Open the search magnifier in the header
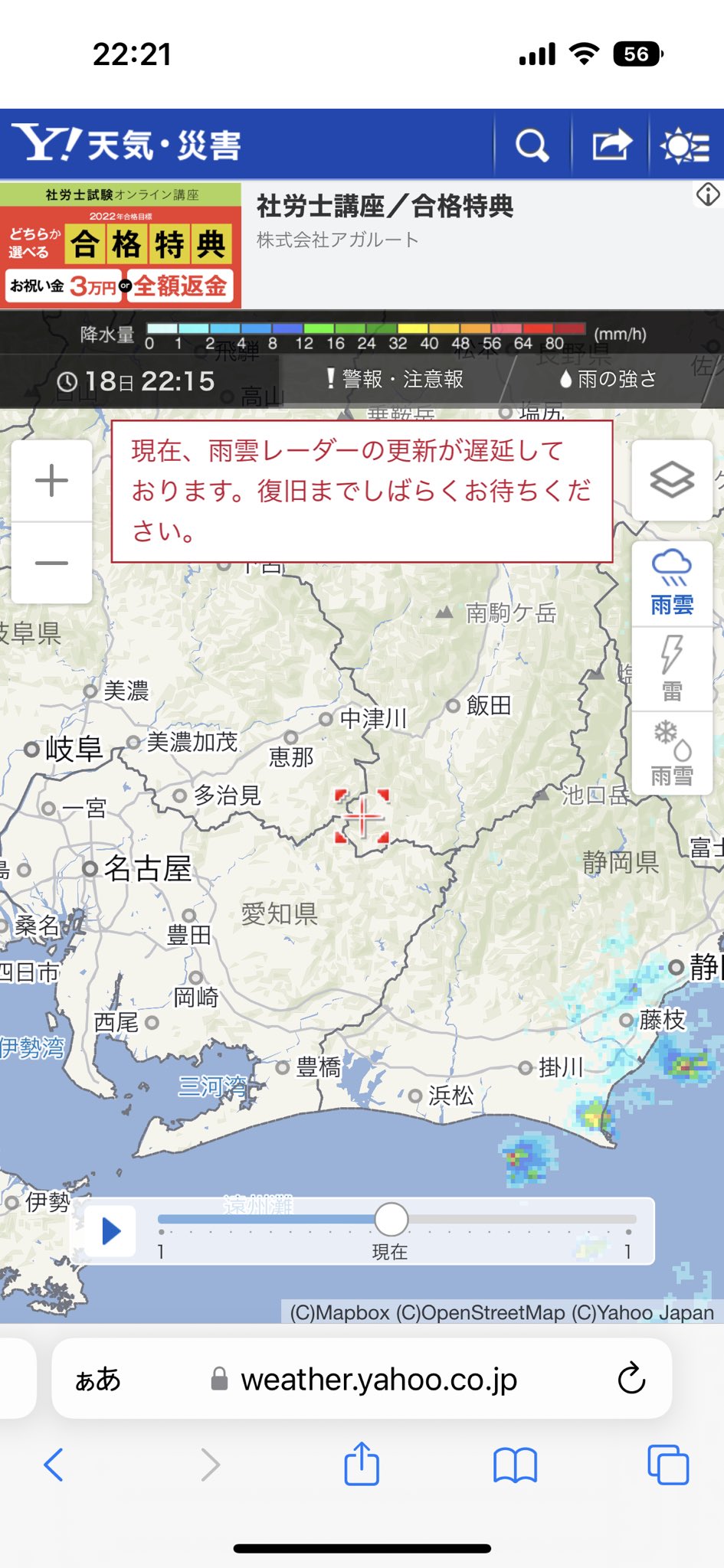Image resolution: width=724 pixels, height=1568 pixels. pos(532,145)
